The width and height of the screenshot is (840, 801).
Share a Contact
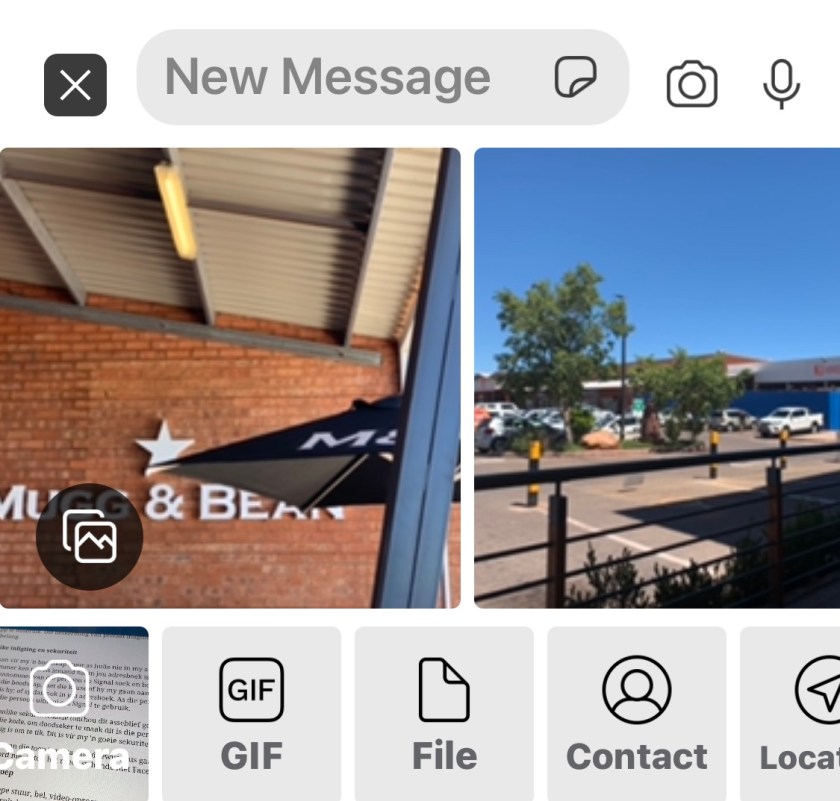tap(637, 714)
